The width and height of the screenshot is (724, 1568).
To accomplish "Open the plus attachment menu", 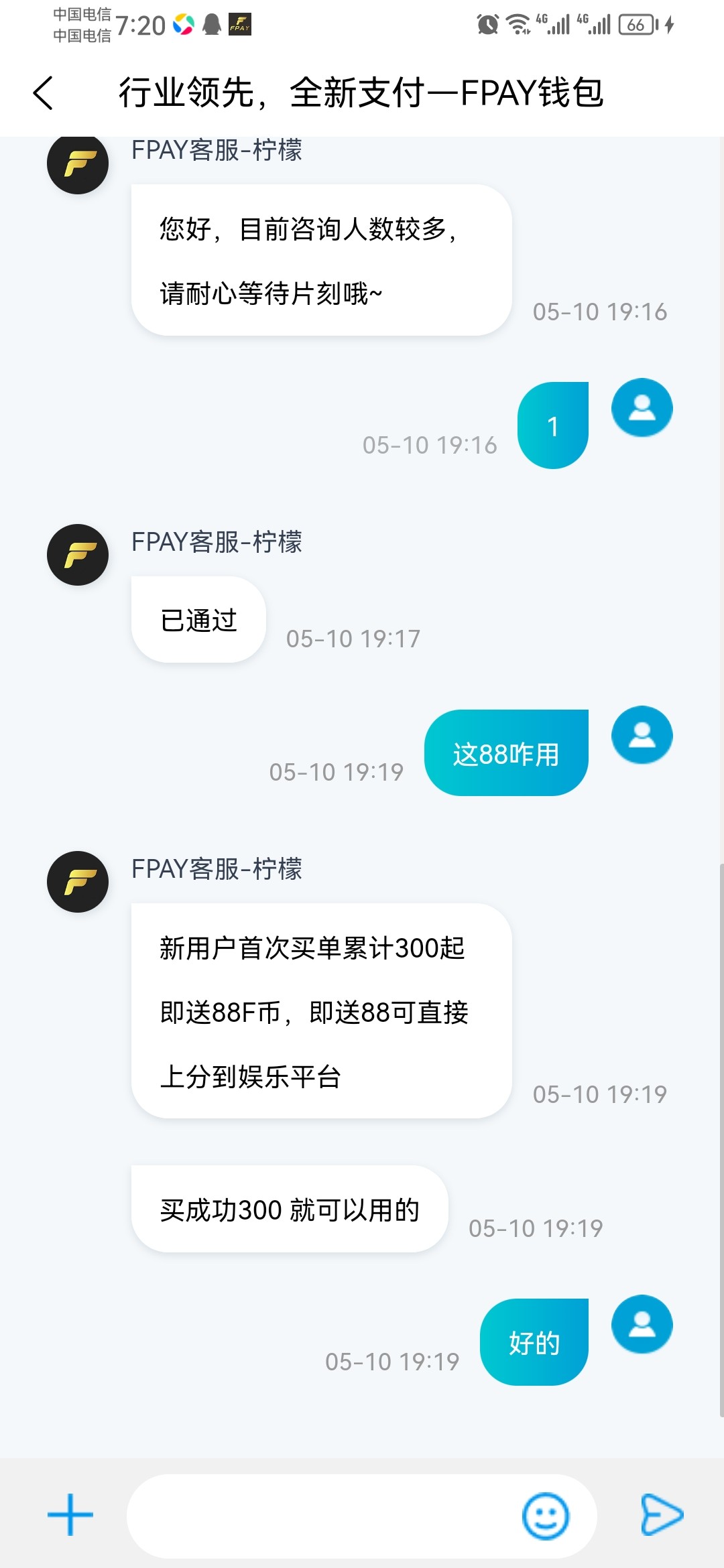I will tap(70, 1515).
